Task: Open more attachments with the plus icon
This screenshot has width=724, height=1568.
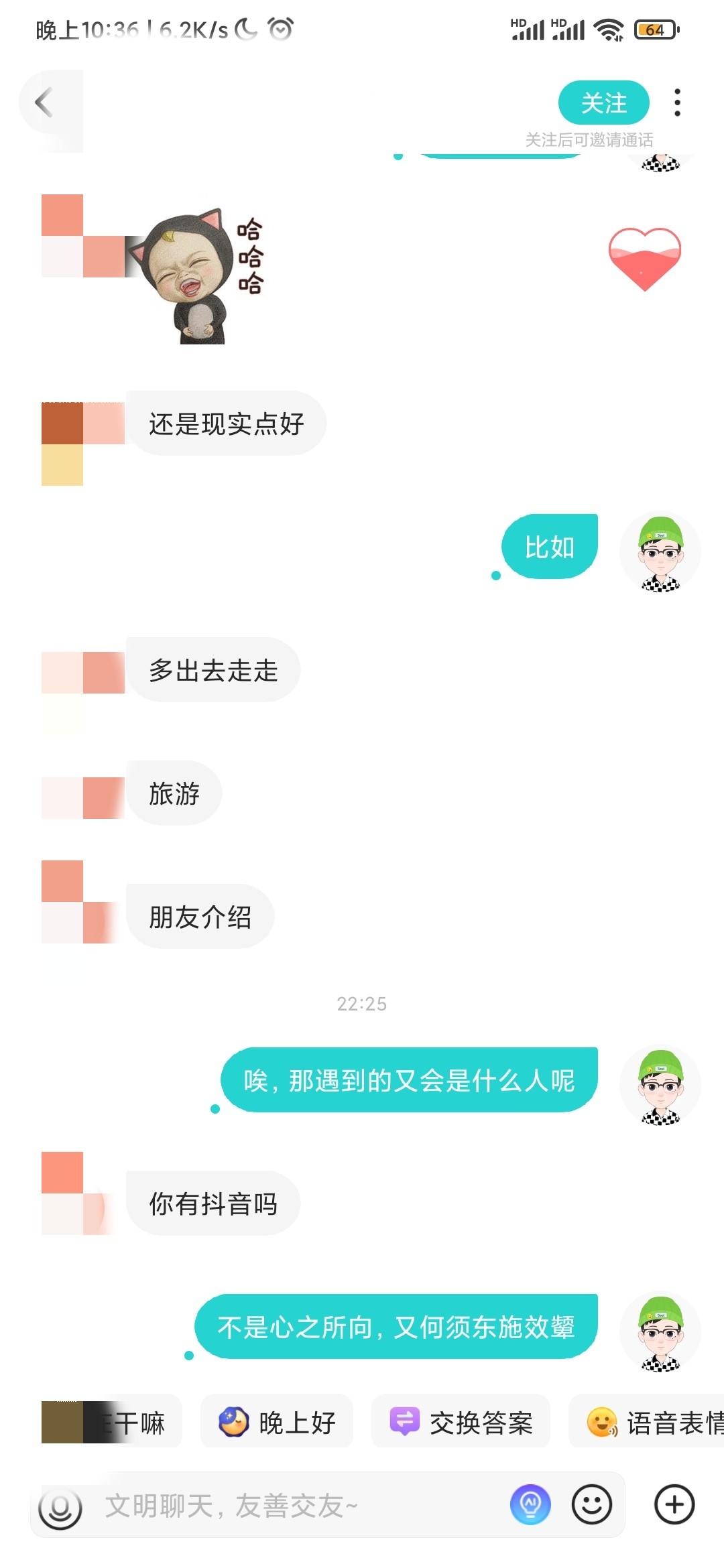Action: 674,1504
